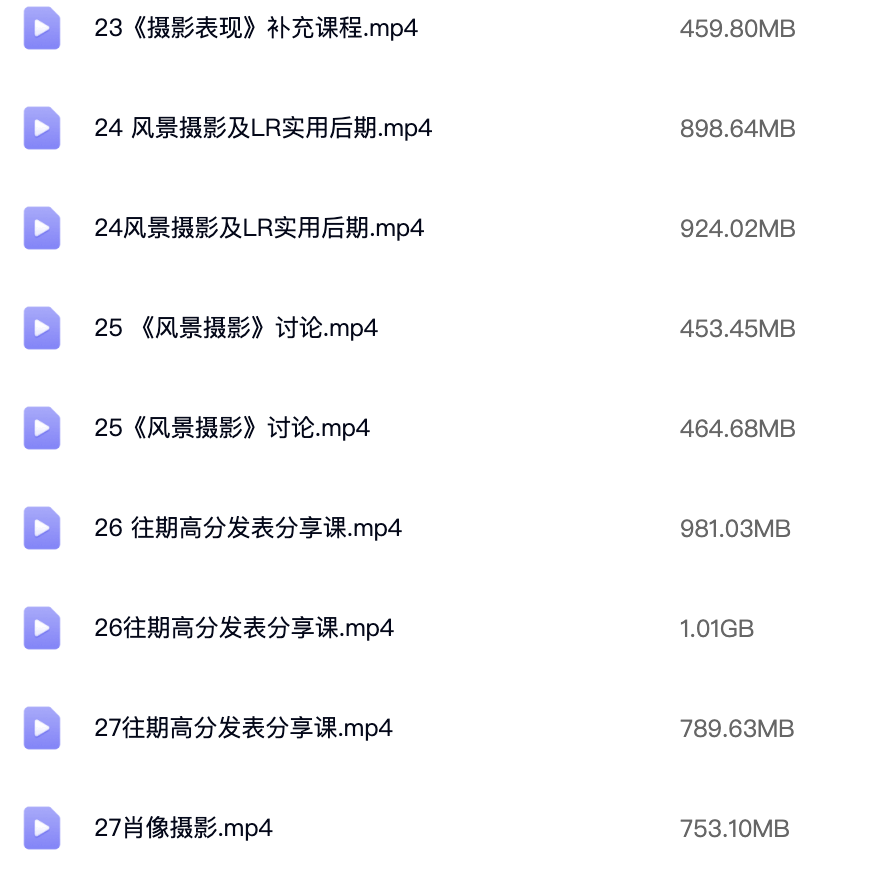This screenshot has width=878, height=892.
Task: Open the 898.64MB 风景摄影及LR实用后期 video
Action: click(x=263, y=129)
